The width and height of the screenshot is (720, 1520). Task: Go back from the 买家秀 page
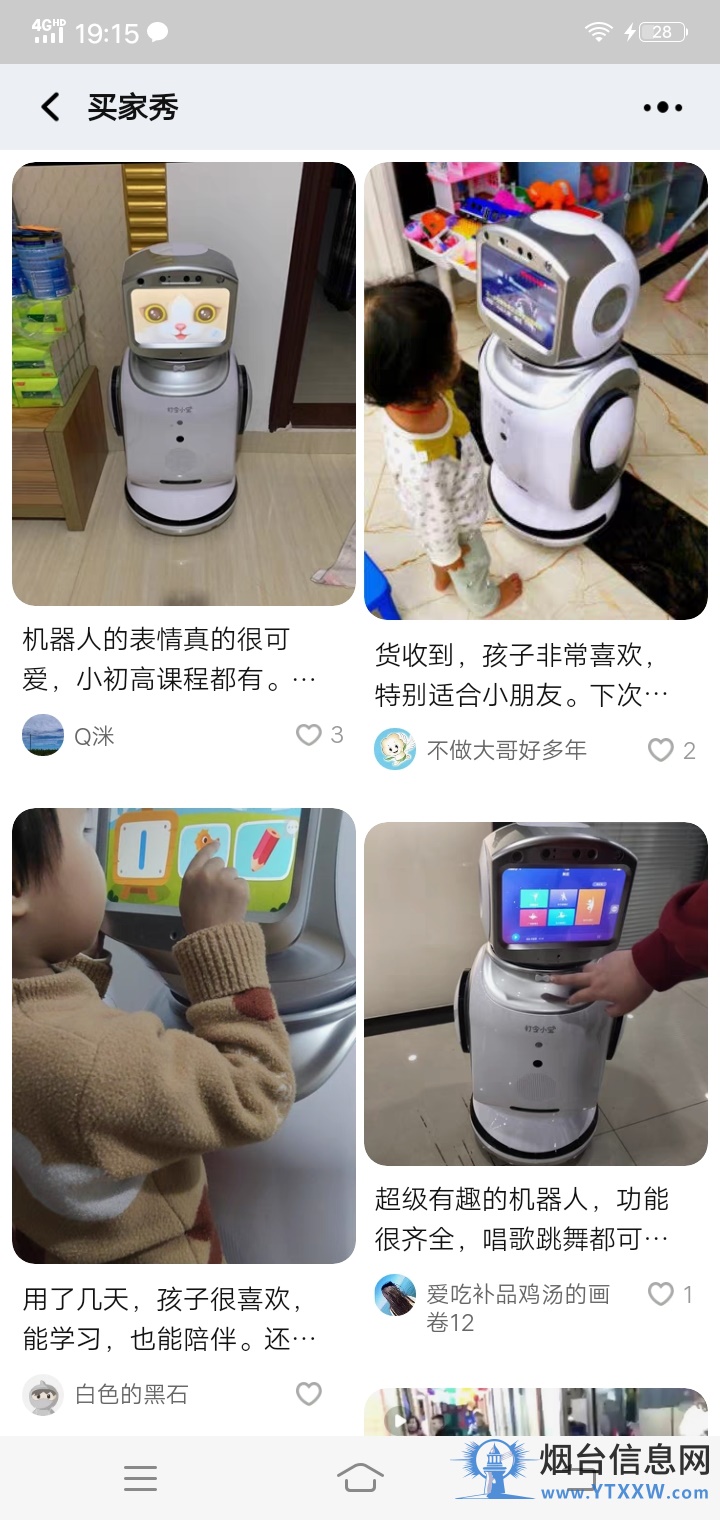[x=50, y=107]
